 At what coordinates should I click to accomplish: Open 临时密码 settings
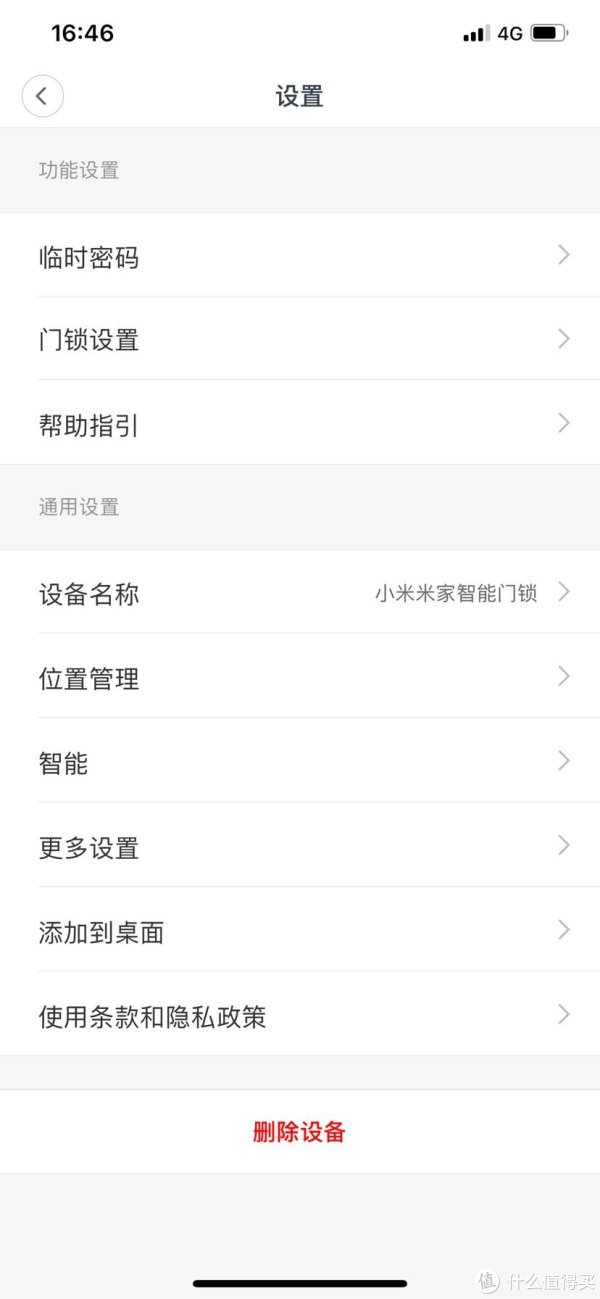coord(300,255)
